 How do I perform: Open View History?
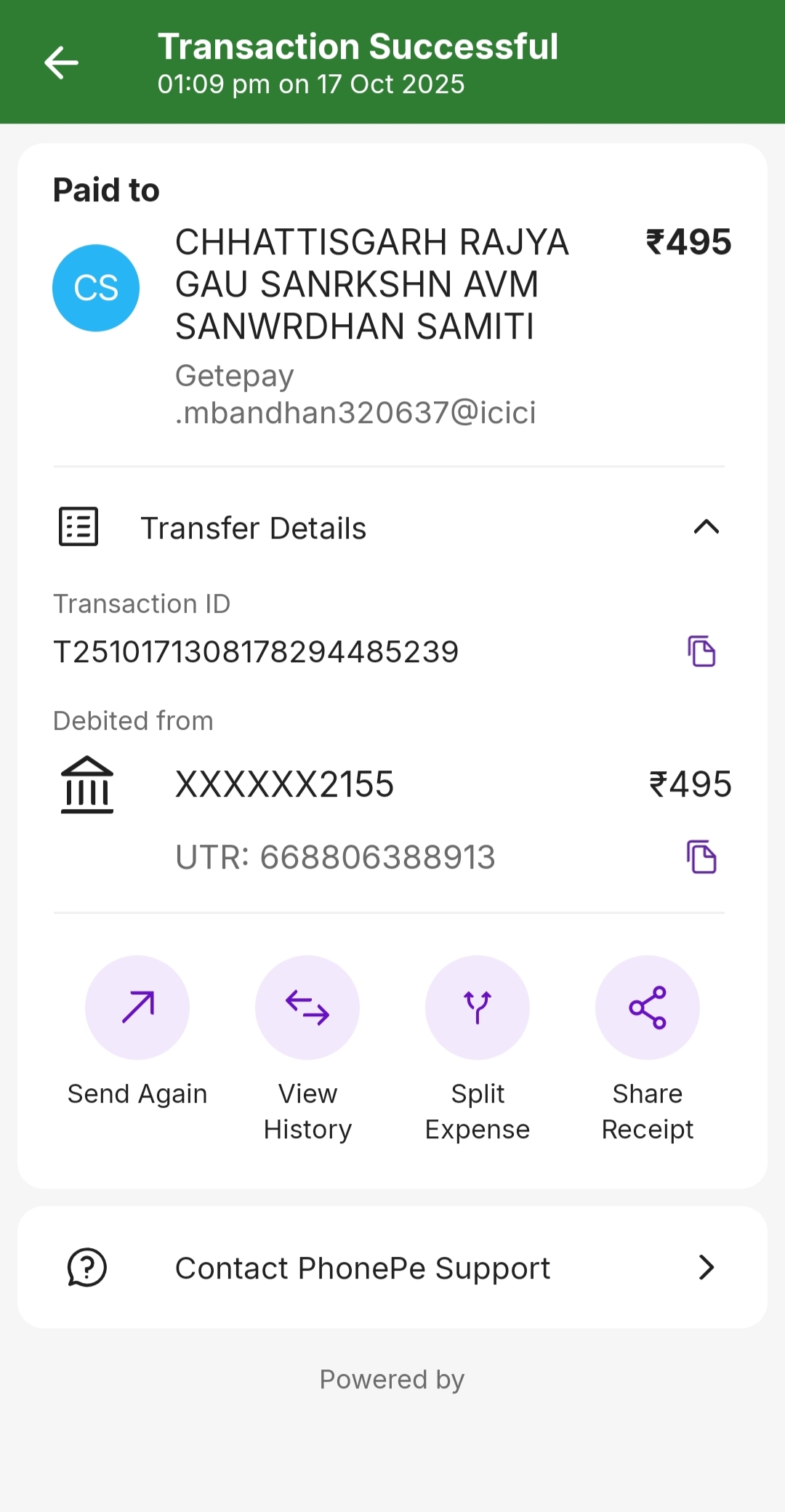[307, 1008]
